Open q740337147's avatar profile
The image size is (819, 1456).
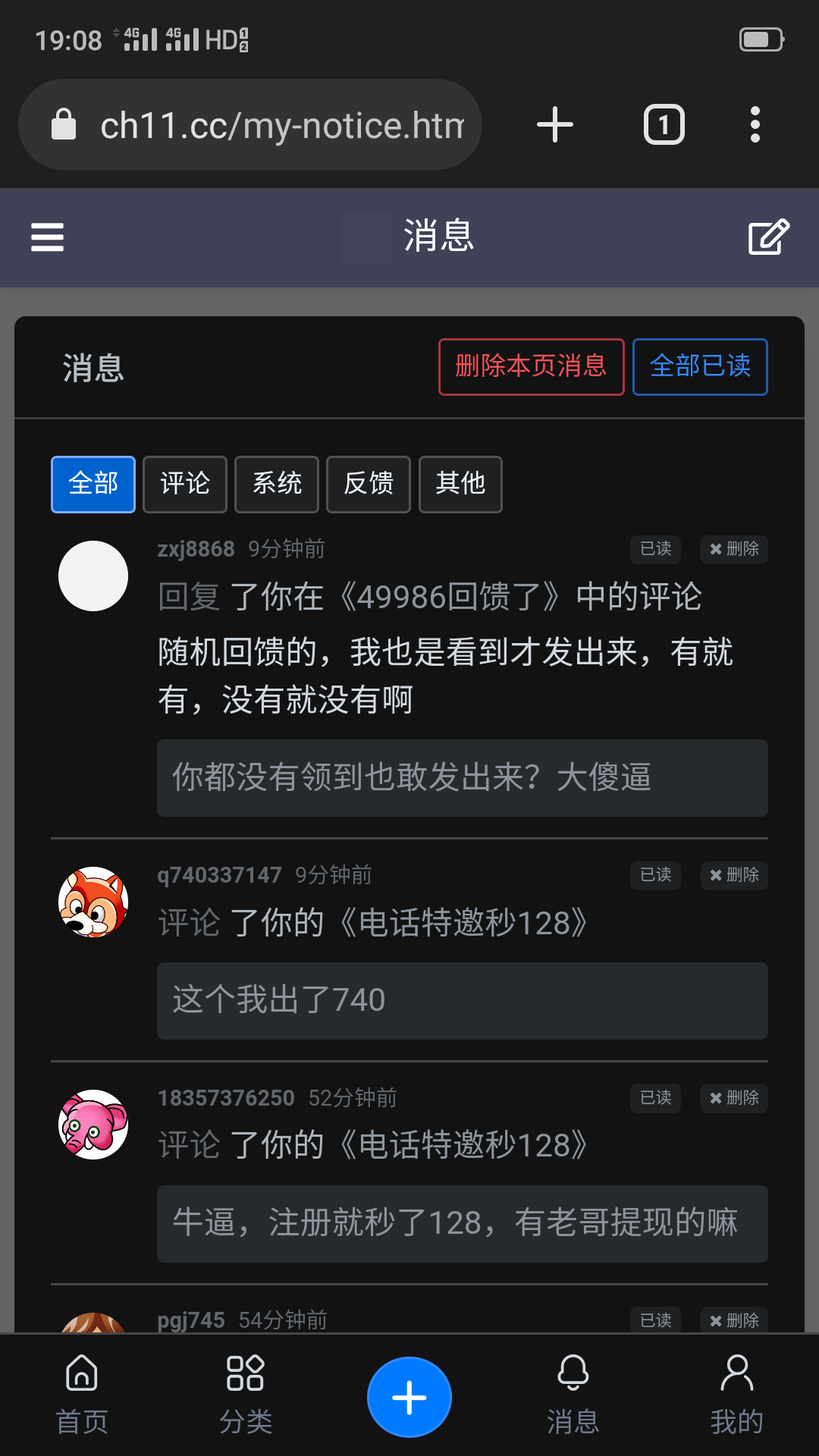(x=93, y=902)
